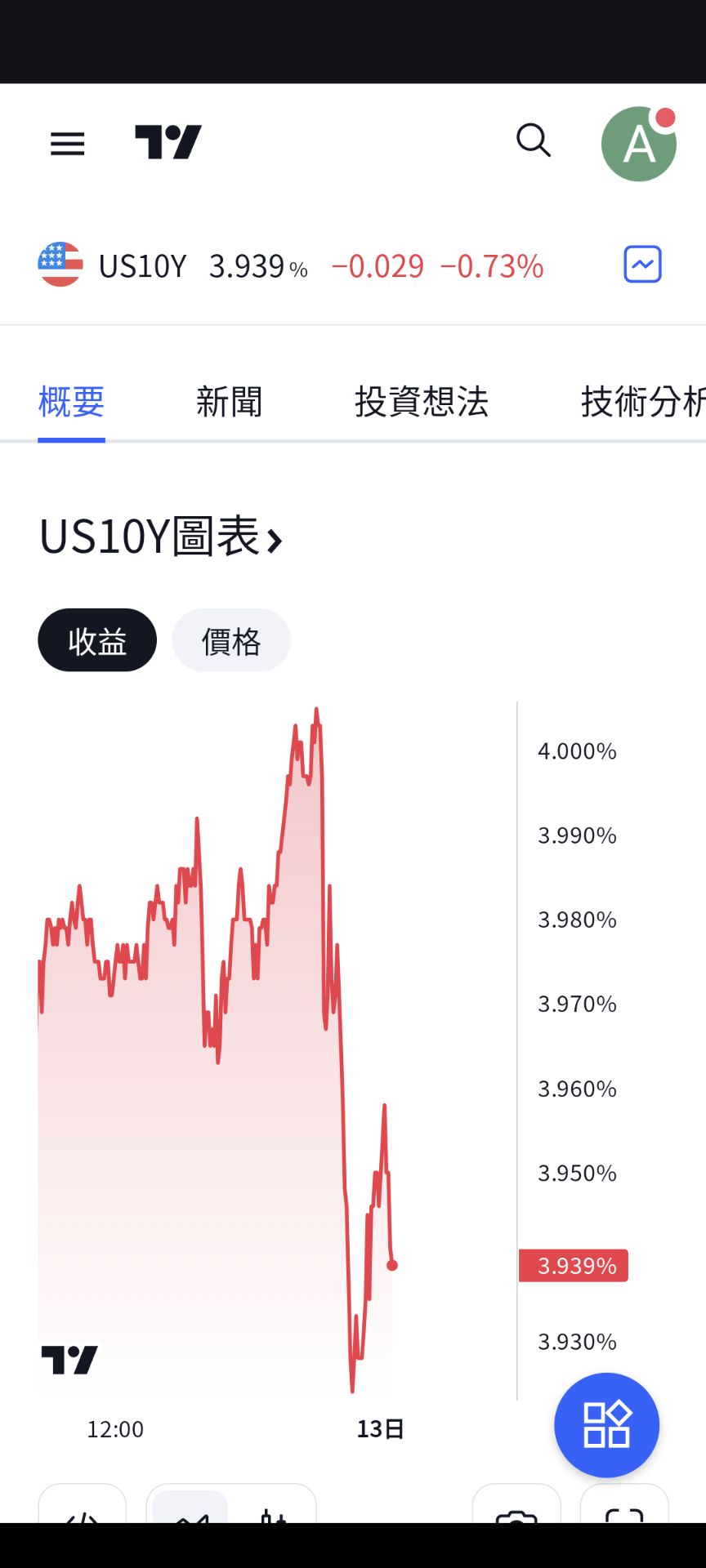
Task: Open the TradingView home logo
Action: [x=168, y=142]
